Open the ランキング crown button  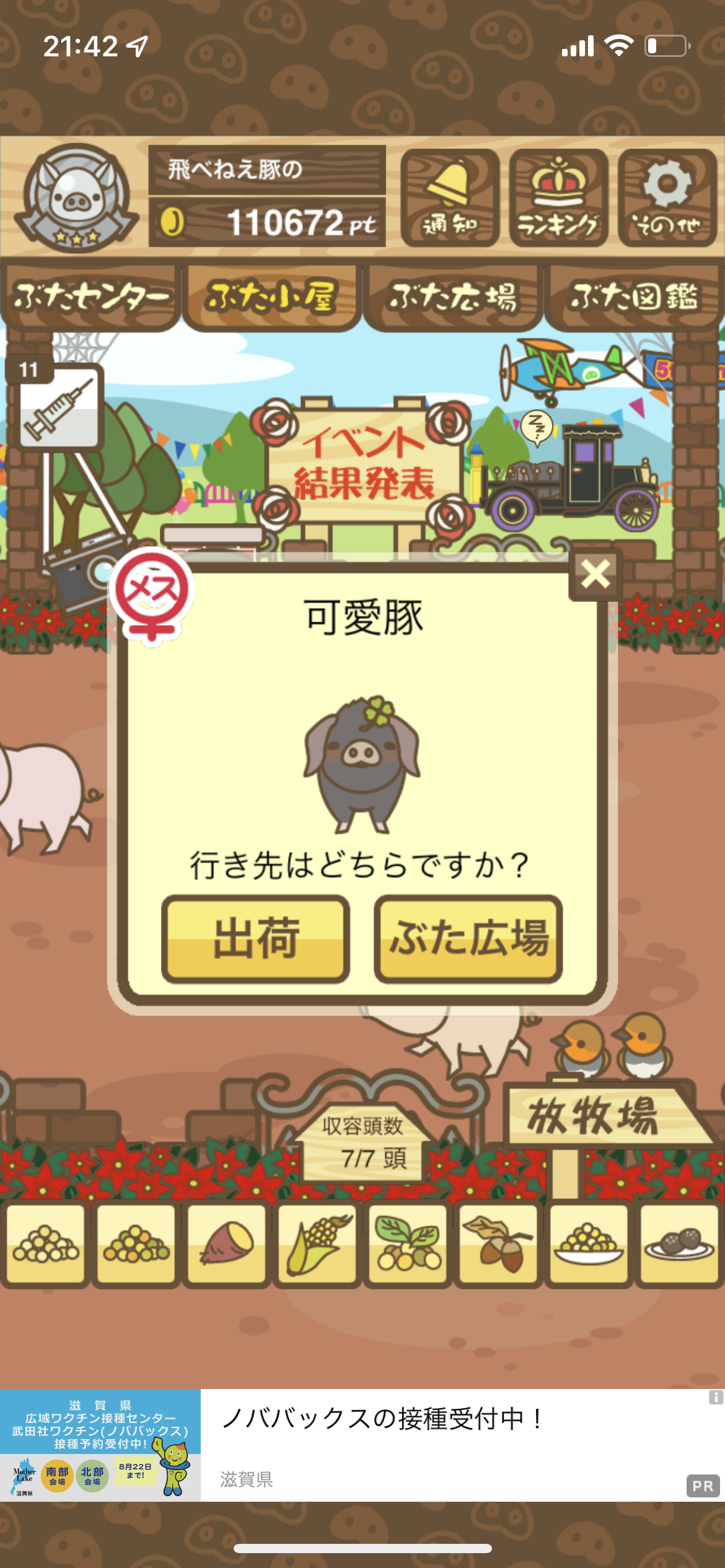pyautogui.click(x=558, y=198)
